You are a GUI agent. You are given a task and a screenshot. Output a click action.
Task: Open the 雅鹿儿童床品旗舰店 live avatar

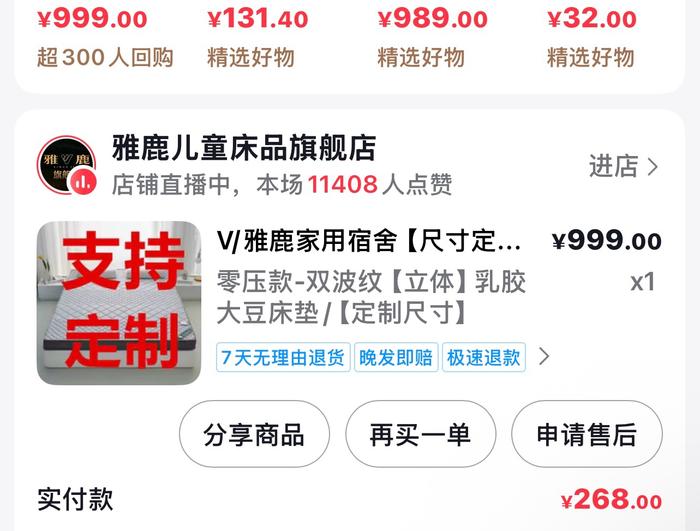67,167
